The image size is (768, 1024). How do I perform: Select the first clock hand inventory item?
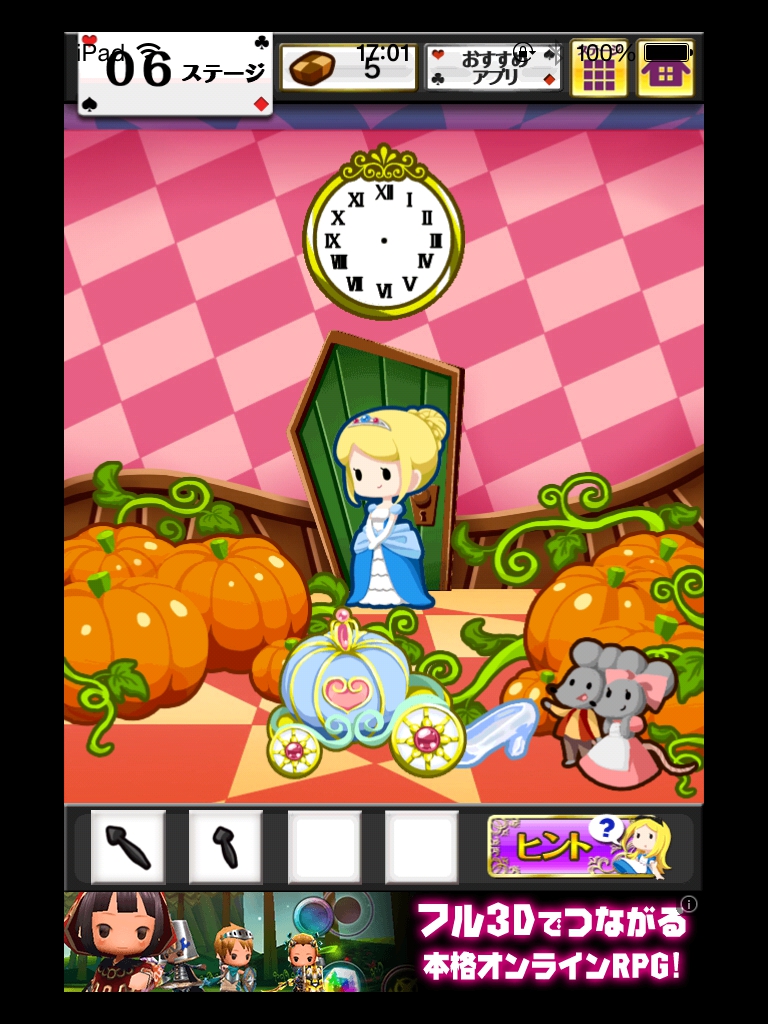128,847
